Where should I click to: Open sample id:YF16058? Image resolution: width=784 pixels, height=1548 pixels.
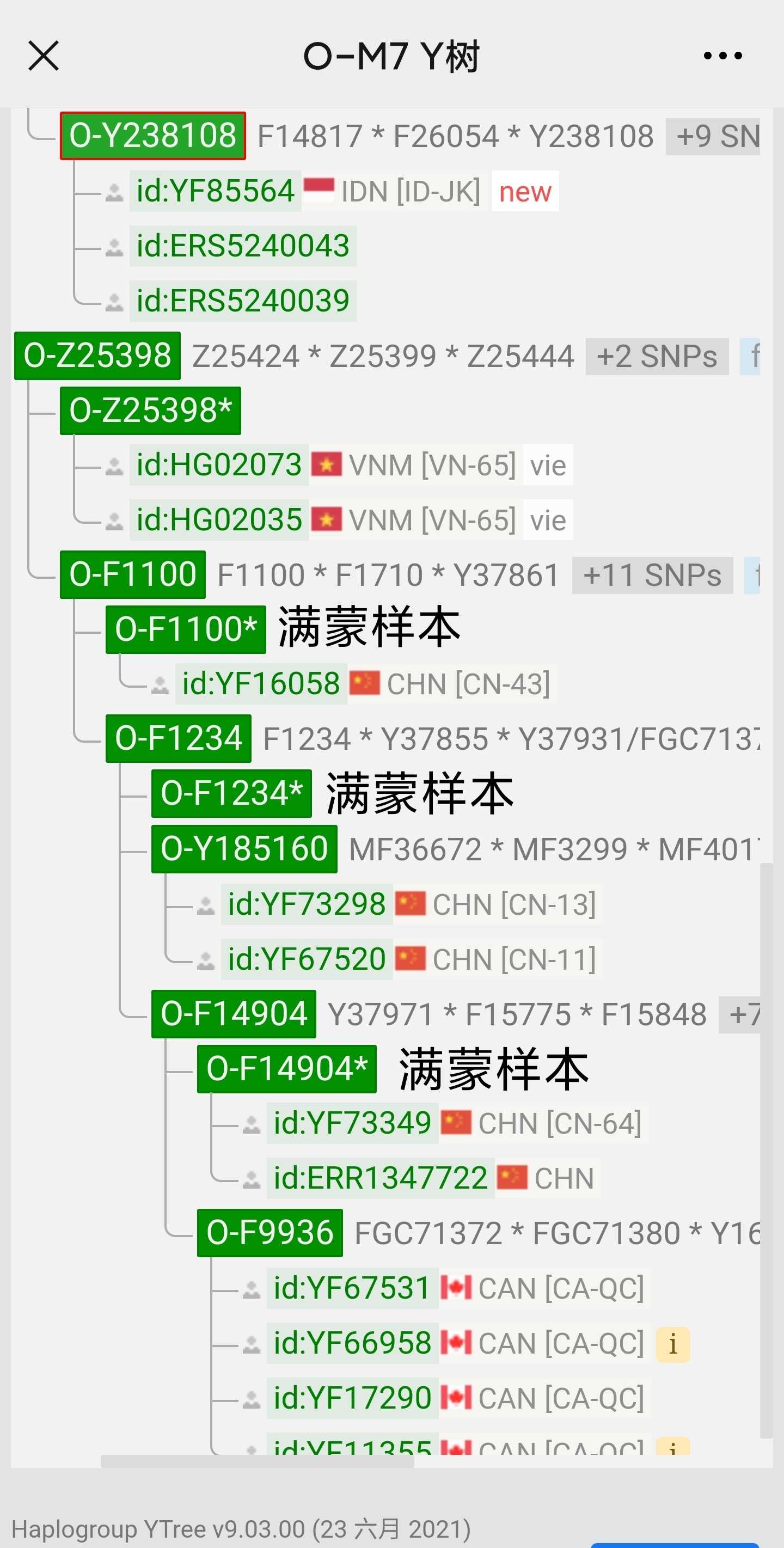coord(261,684)
